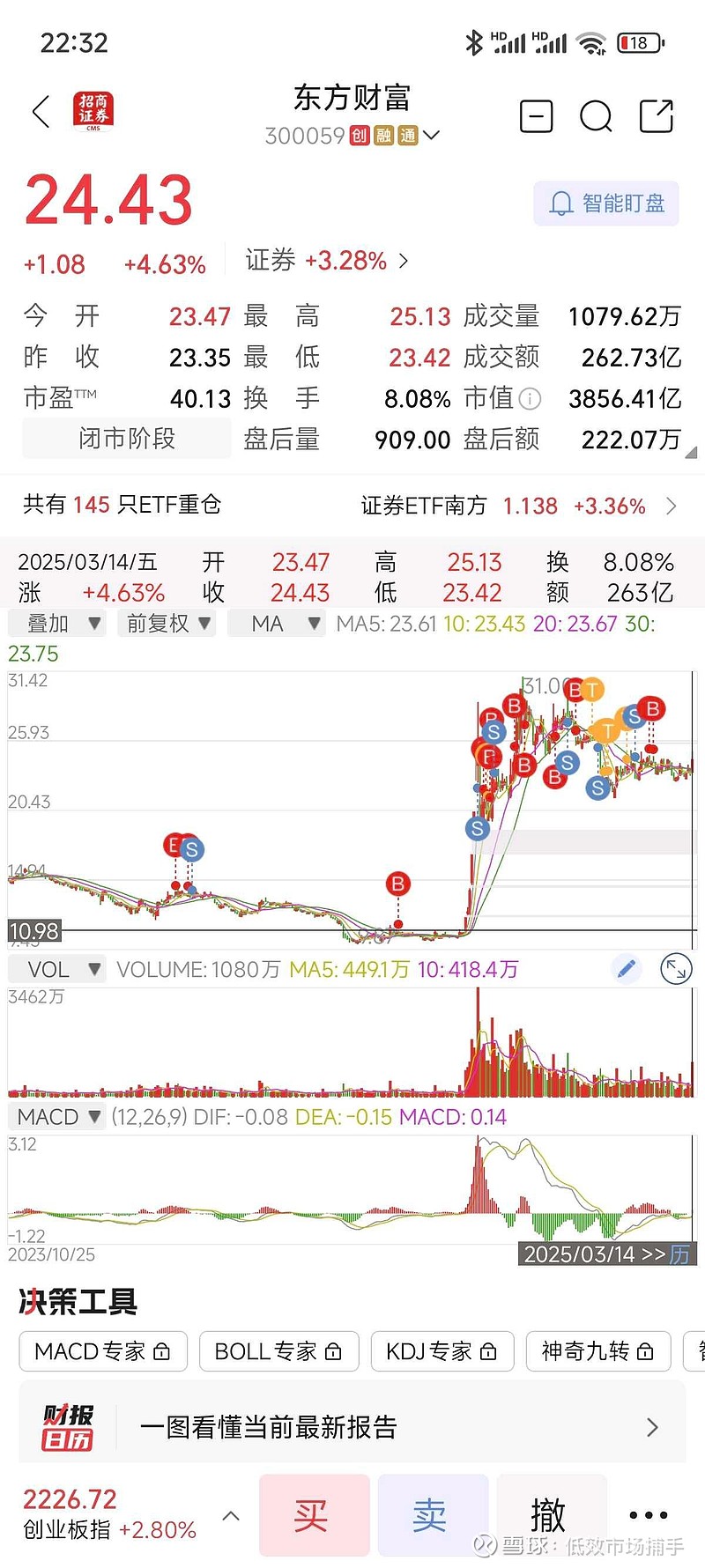Open the search magnifier icon
This screenshot has height=1568, width=705.
(x=596, y=116)
